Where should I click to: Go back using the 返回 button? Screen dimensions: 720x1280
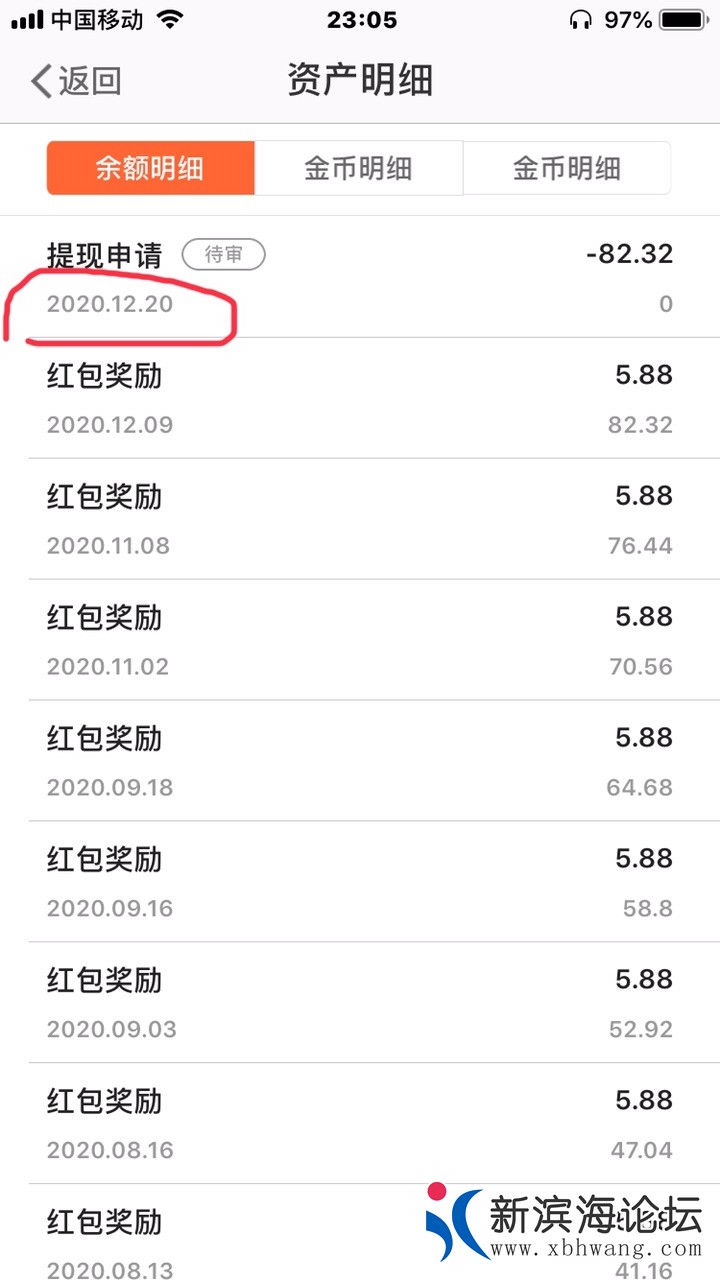pos(76,81)
